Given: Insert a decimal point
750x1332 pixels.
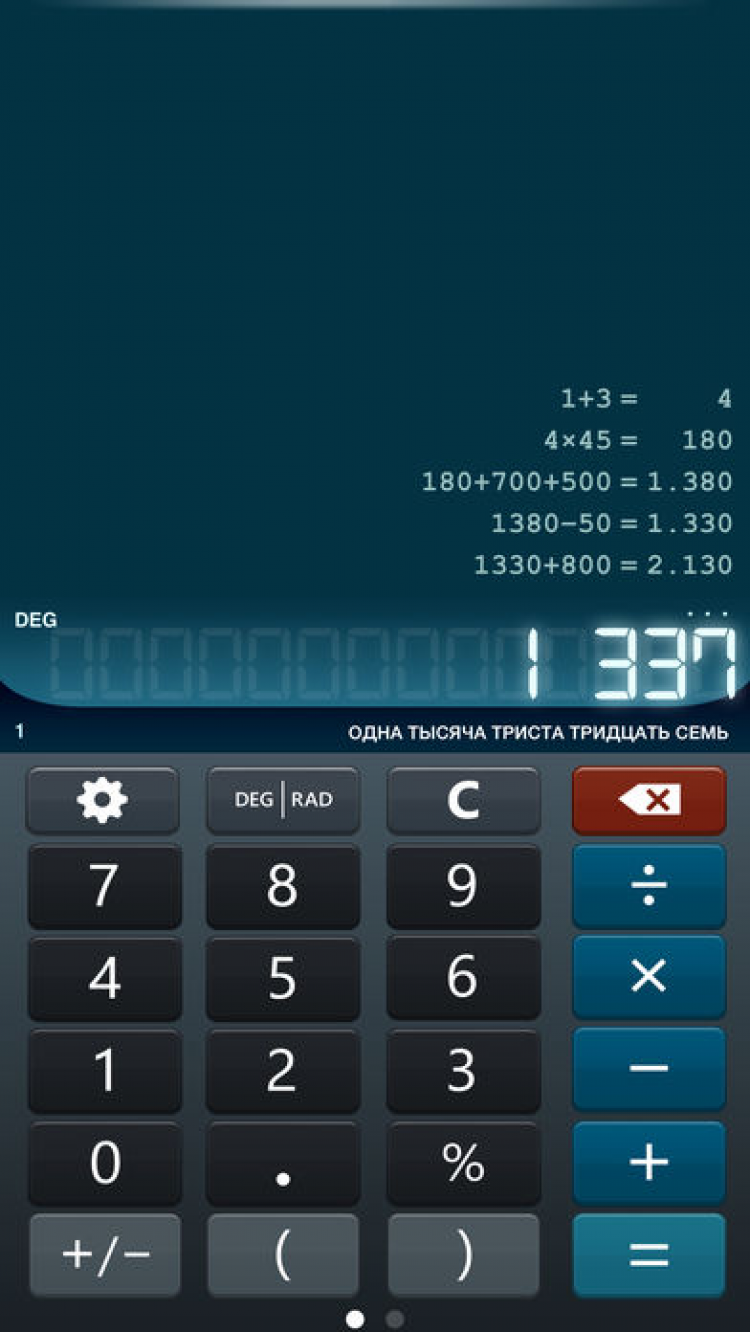Looking at the screenshot, I should 283,1163.
